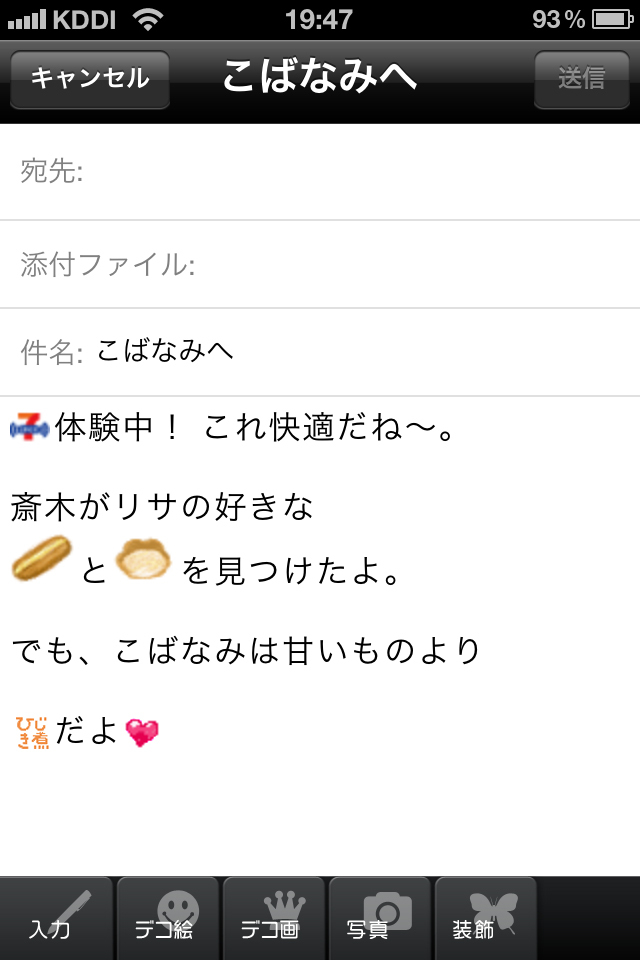Tap the キャンセル button

pos(89,78)
